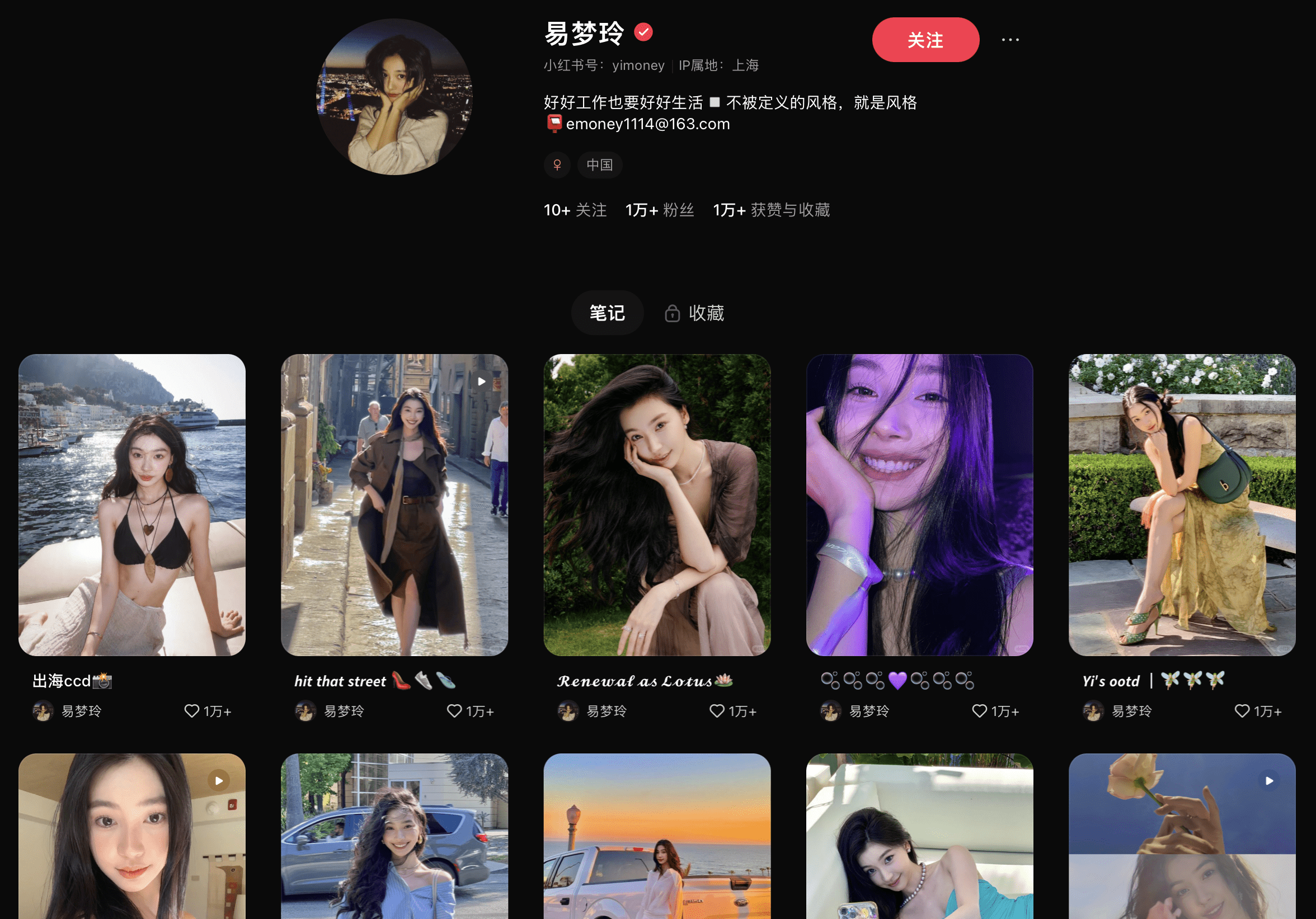The image size is (1316, 919).
Task: Like the Yi's ootd note
Action: pos(1242,711)
